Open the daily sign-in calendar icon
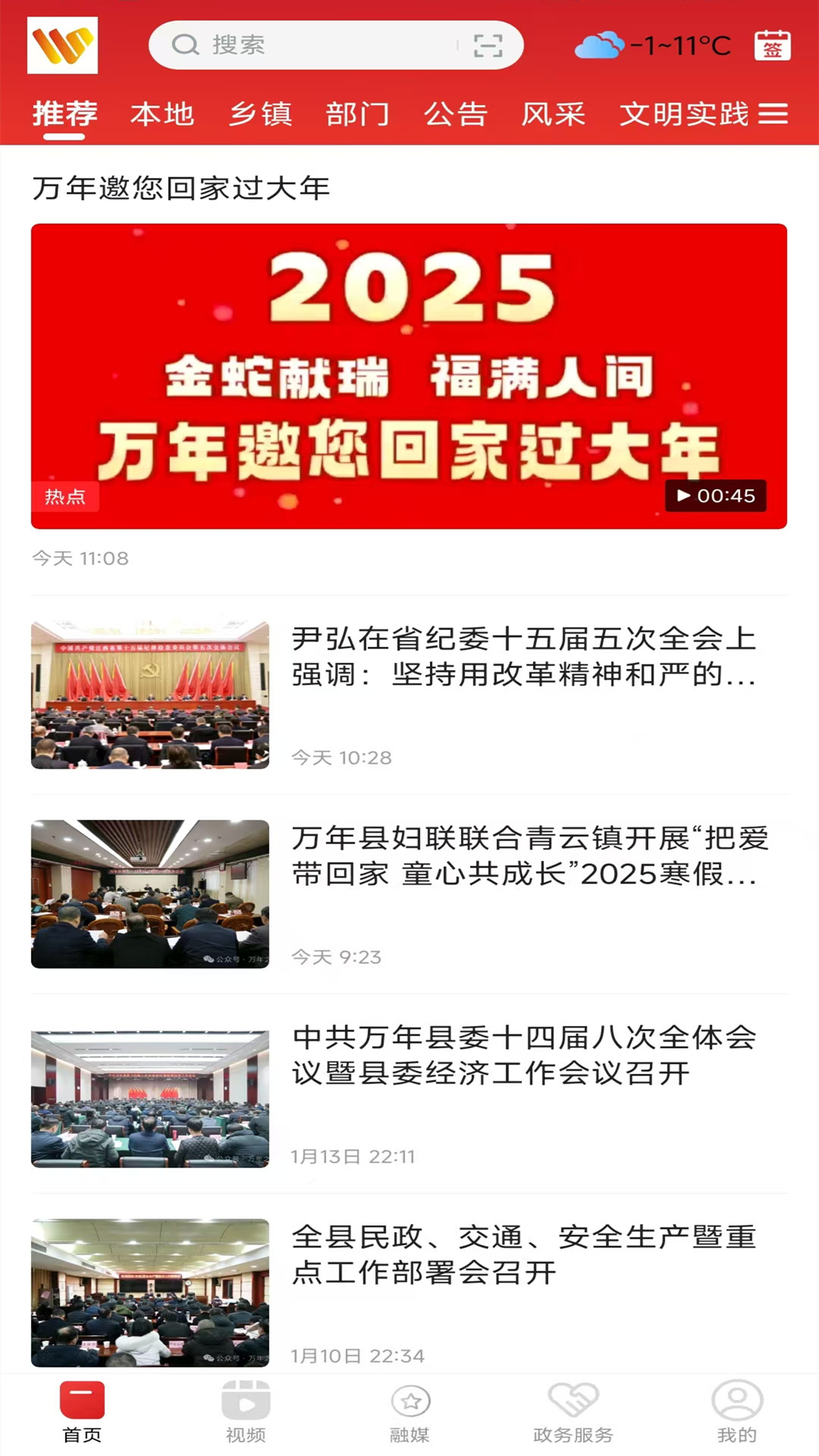 click(772, 45)
